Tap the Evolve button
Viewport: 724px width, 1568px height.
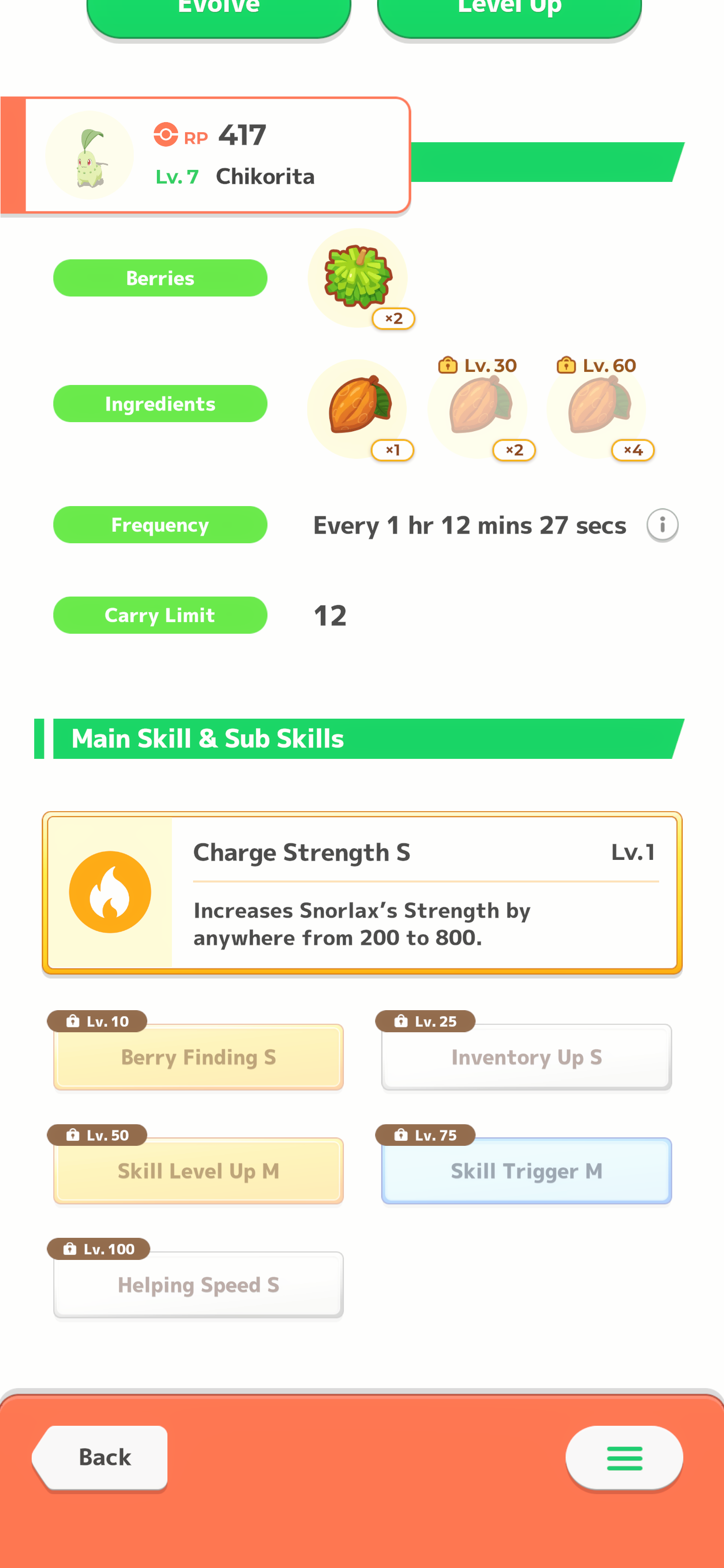tap(219, 15)
